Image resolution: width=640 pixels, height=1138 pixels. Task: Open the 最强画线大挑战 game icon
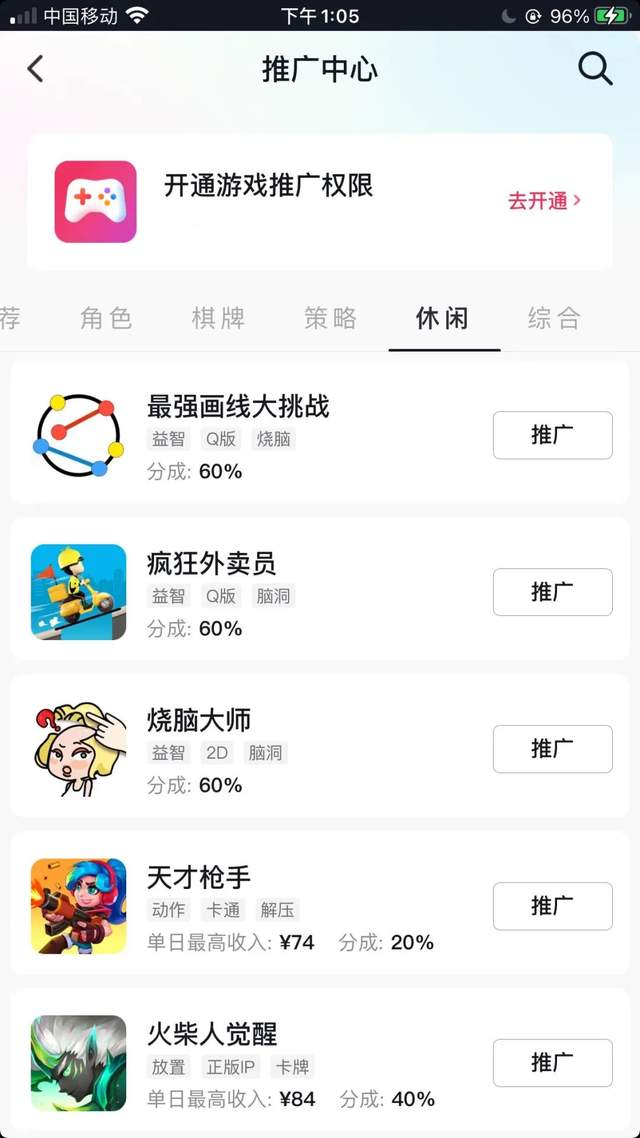tap(79, 435)
